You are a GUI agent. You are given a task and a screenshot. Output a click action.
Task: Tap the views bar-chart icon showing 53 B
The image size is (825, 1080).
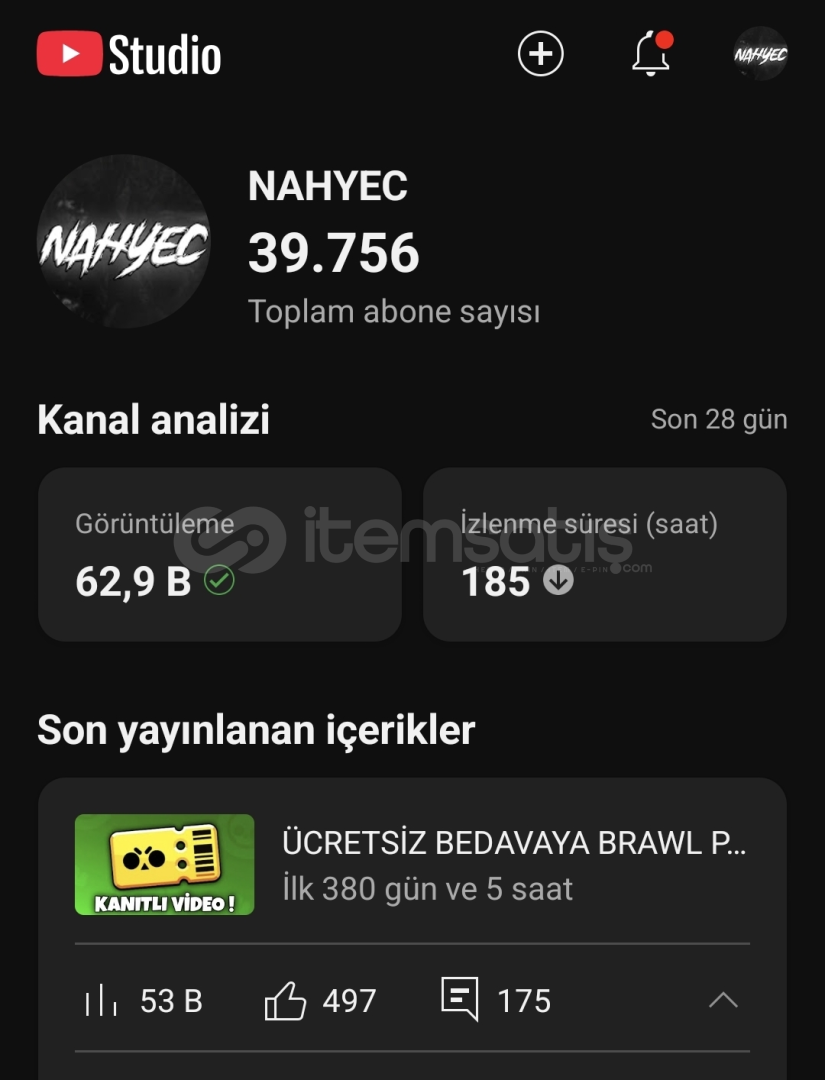pyautogui.click(x=103, y=1000)
